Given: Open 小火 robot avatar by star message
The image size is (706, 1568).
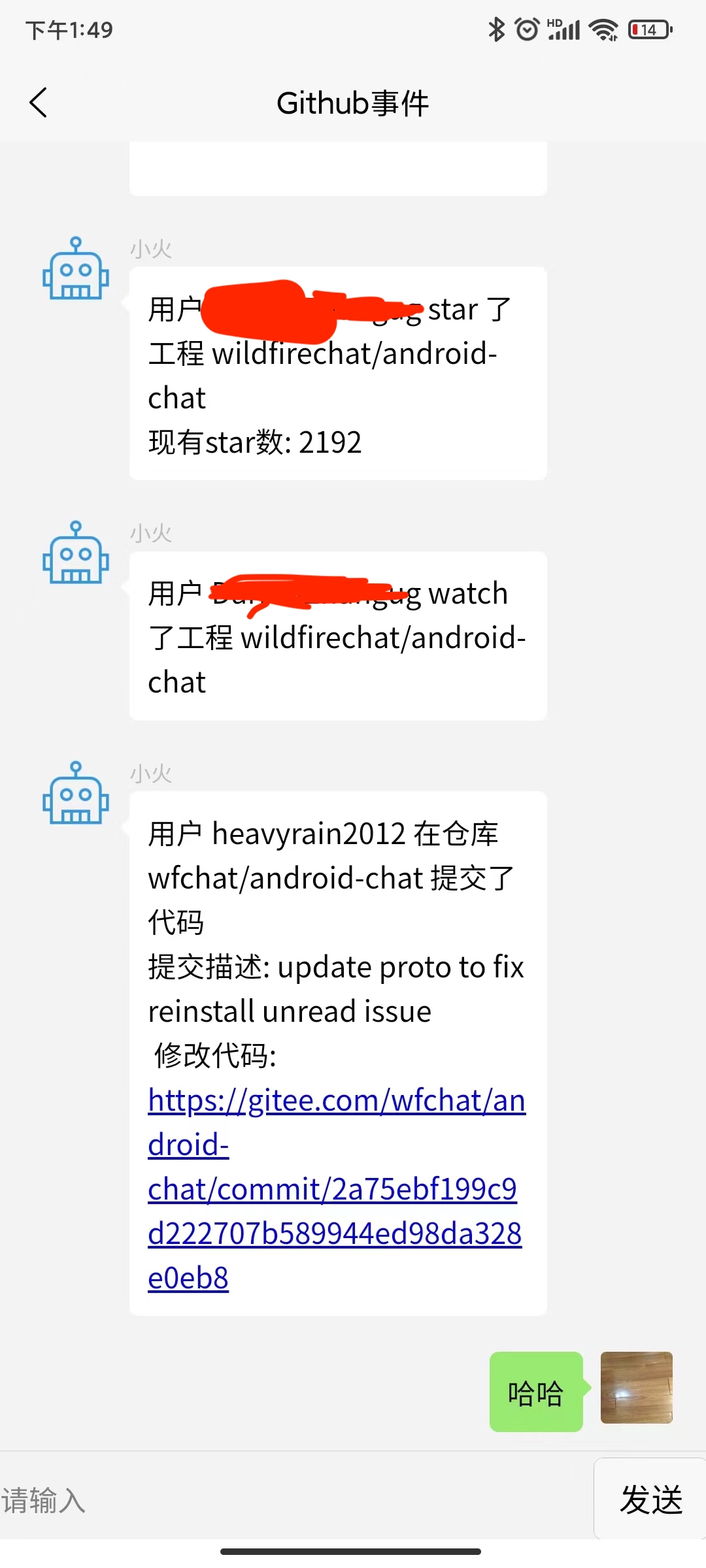Looking at the screenshot, I should click(76, 269).
